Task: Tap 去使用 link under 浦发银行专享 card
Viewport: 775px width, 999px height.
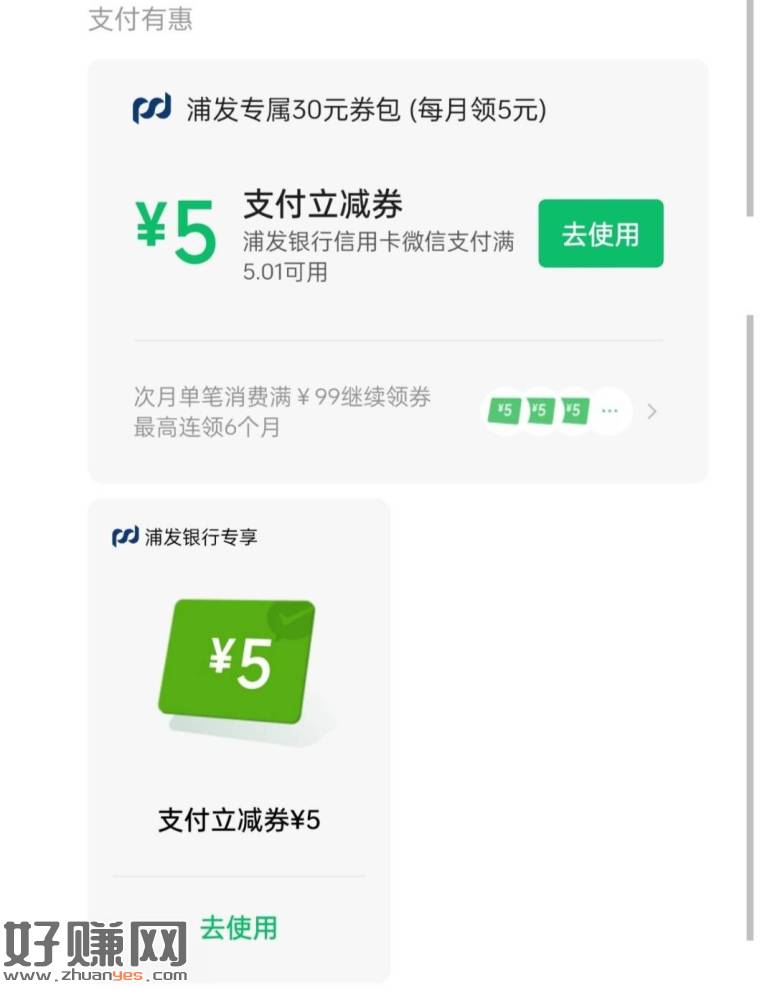Action: pyautogui.click(x=238, y=927)
